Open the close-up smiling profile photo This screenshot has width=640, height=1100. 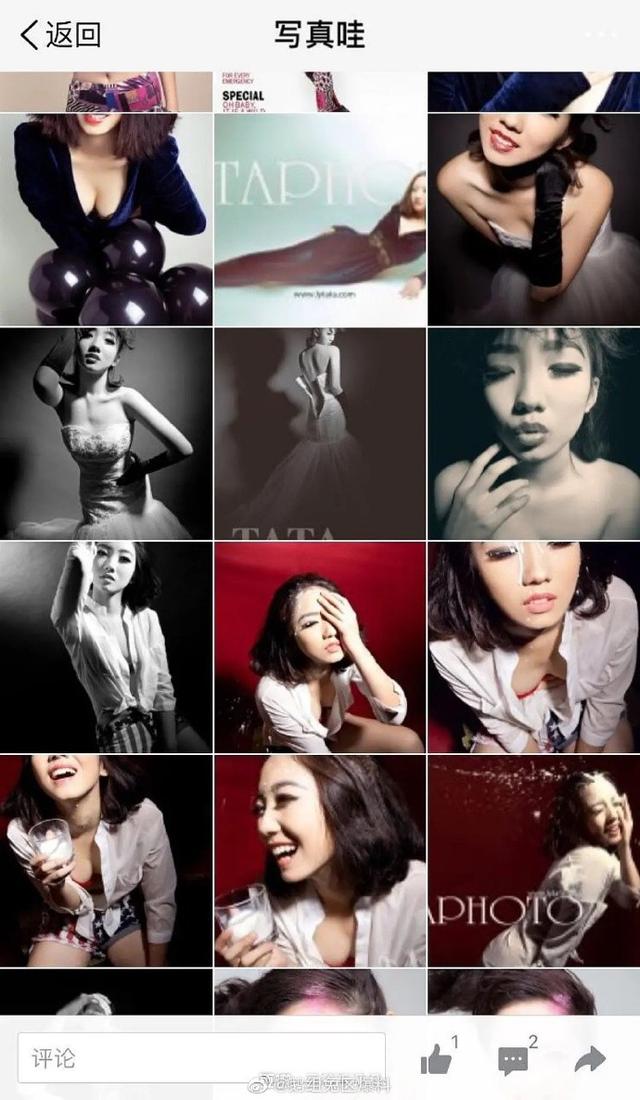320,861
